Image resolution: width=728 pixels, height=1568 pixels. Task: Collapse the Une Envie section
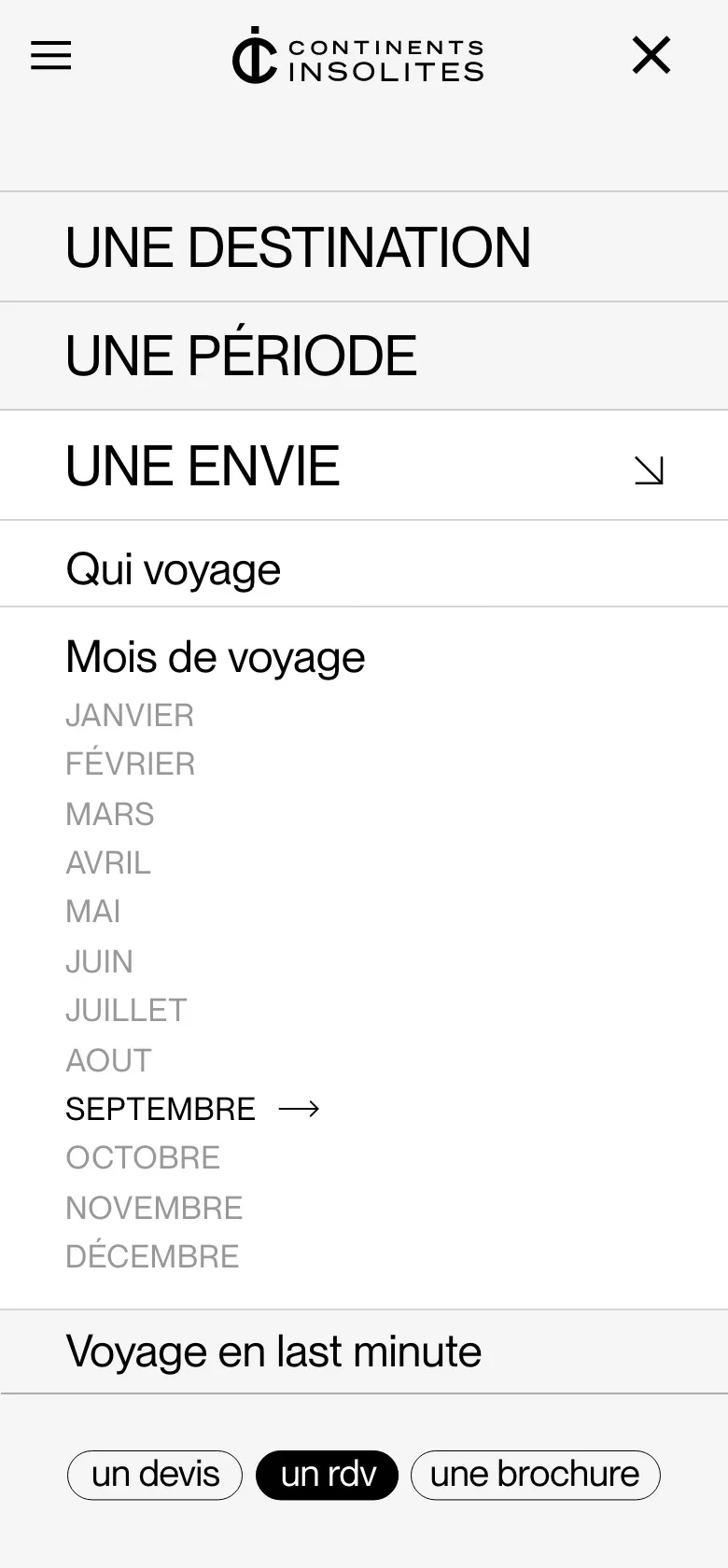pyautogui.click(x=648, y=469)
